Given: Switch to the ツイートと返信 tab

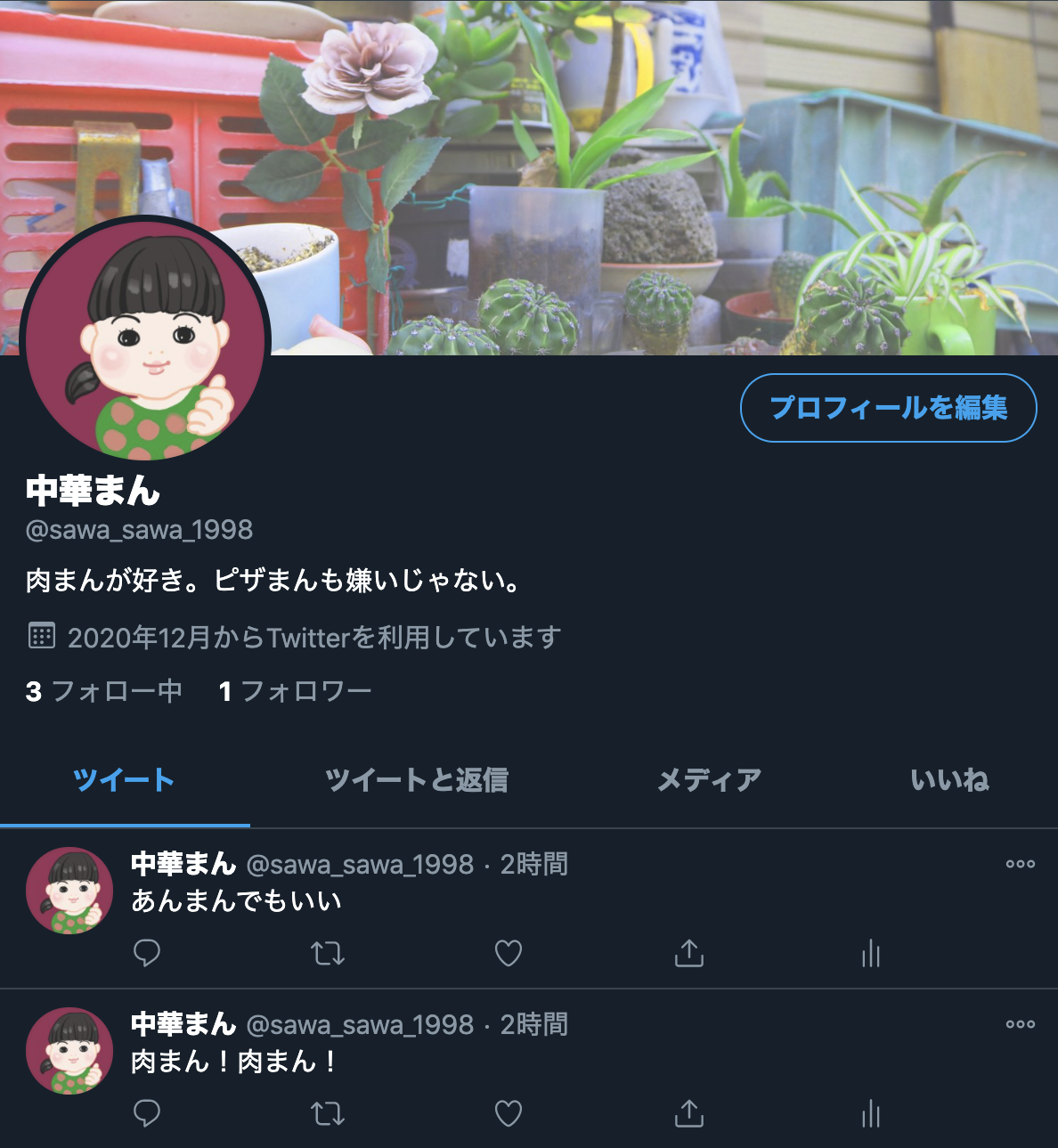Looking at the screenshot, I should (416, 780).
